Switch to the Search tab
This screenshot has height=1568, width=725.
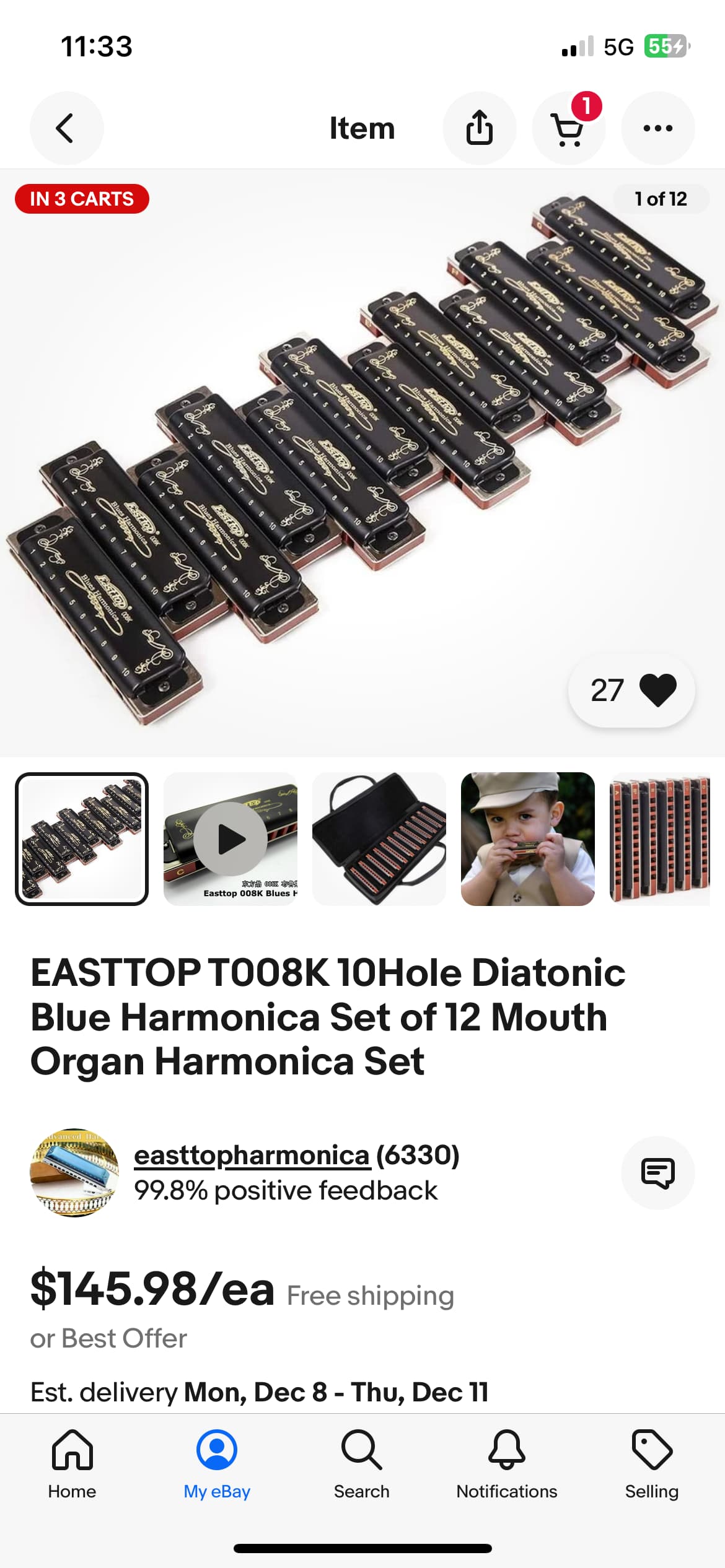(x=362, y=1464)
